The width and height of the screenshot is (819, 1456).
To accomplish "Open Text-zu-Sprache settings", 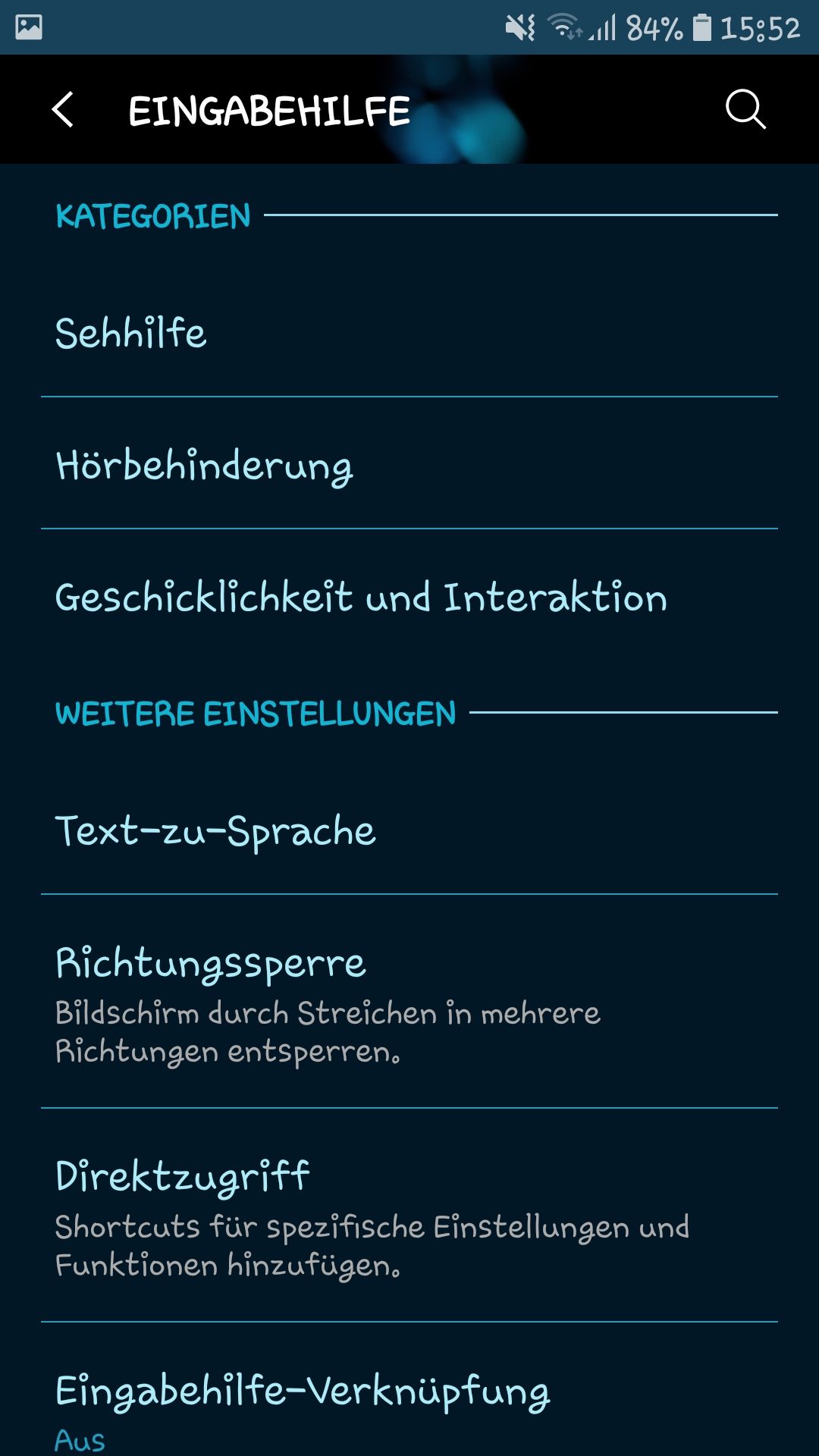I will click(x=409, y=830).
